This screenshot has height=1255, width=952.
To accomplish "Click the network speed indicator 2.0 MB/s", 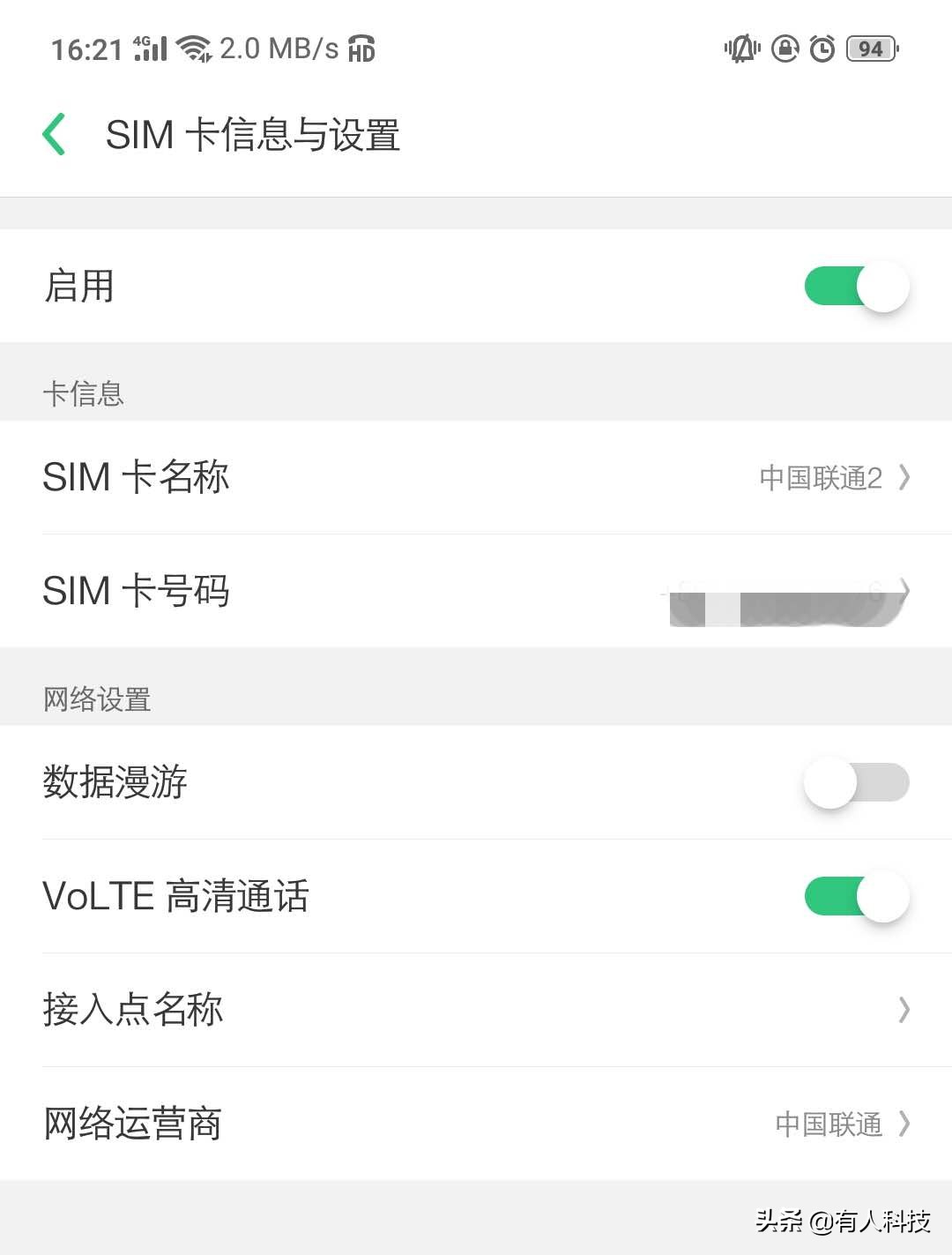I will coord(279,48).
